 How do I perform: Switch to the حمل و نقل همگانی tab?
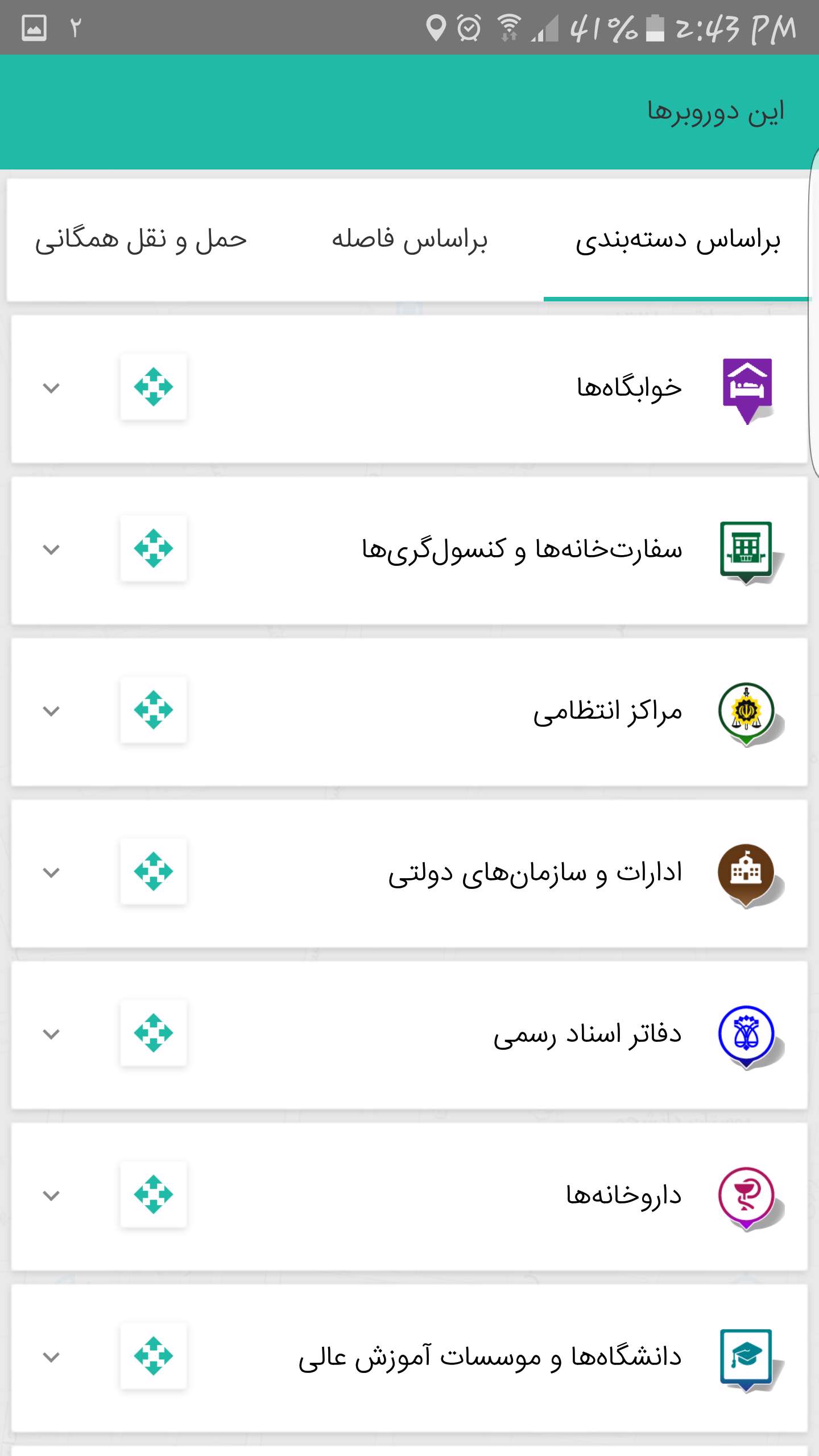point(141,240)
